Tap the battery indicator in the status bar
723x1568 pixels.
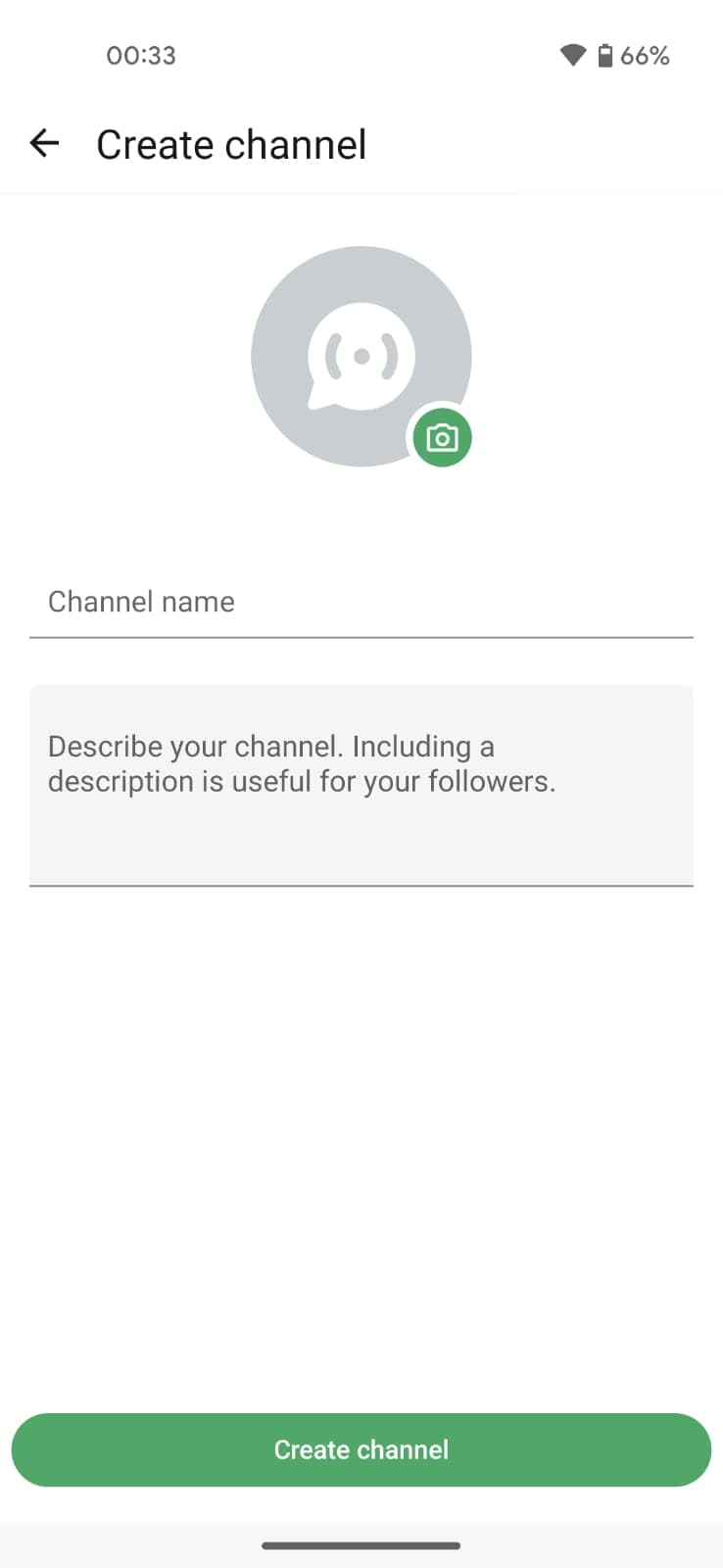click(x=604, y=55)
